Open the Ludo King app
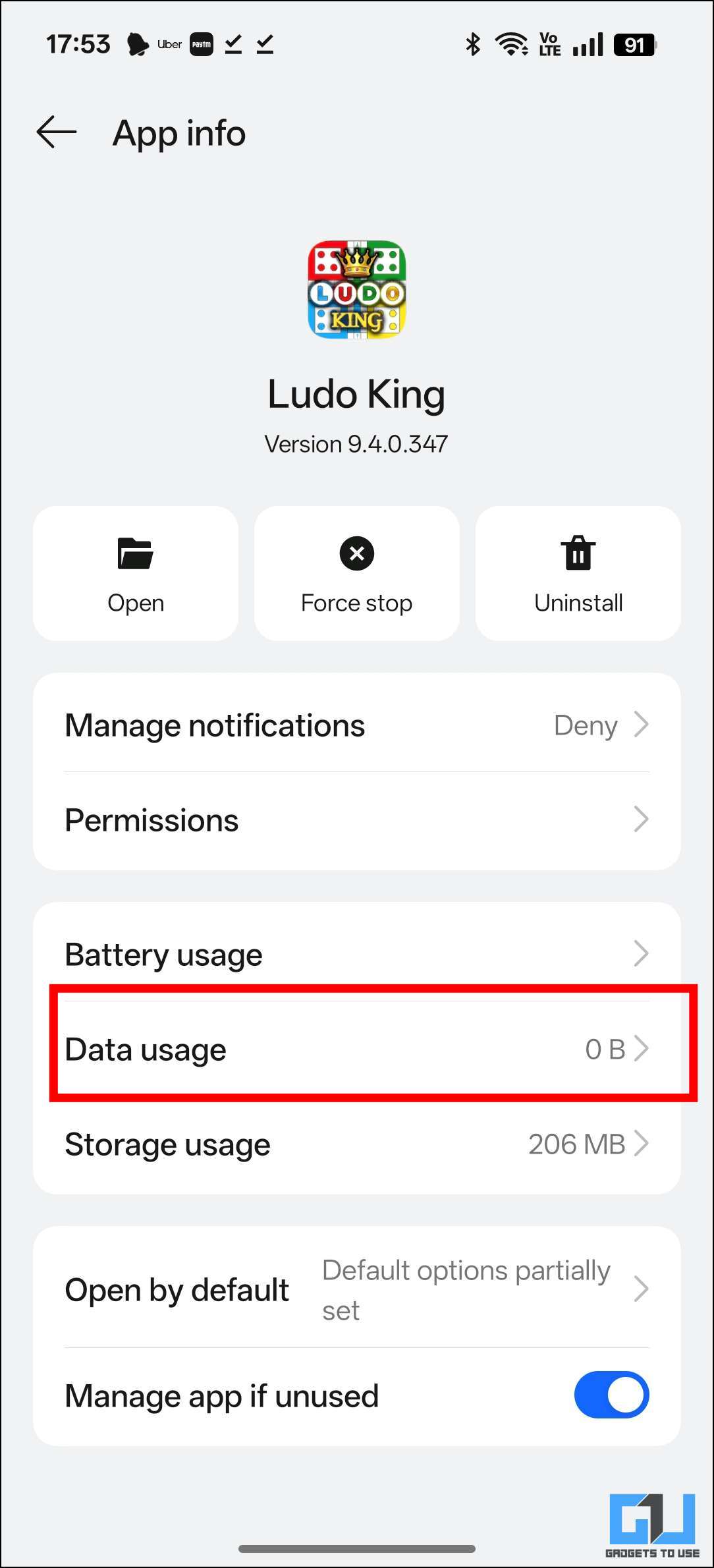Viewport: 714px width, 1568px height. click(x=136, y=573)
